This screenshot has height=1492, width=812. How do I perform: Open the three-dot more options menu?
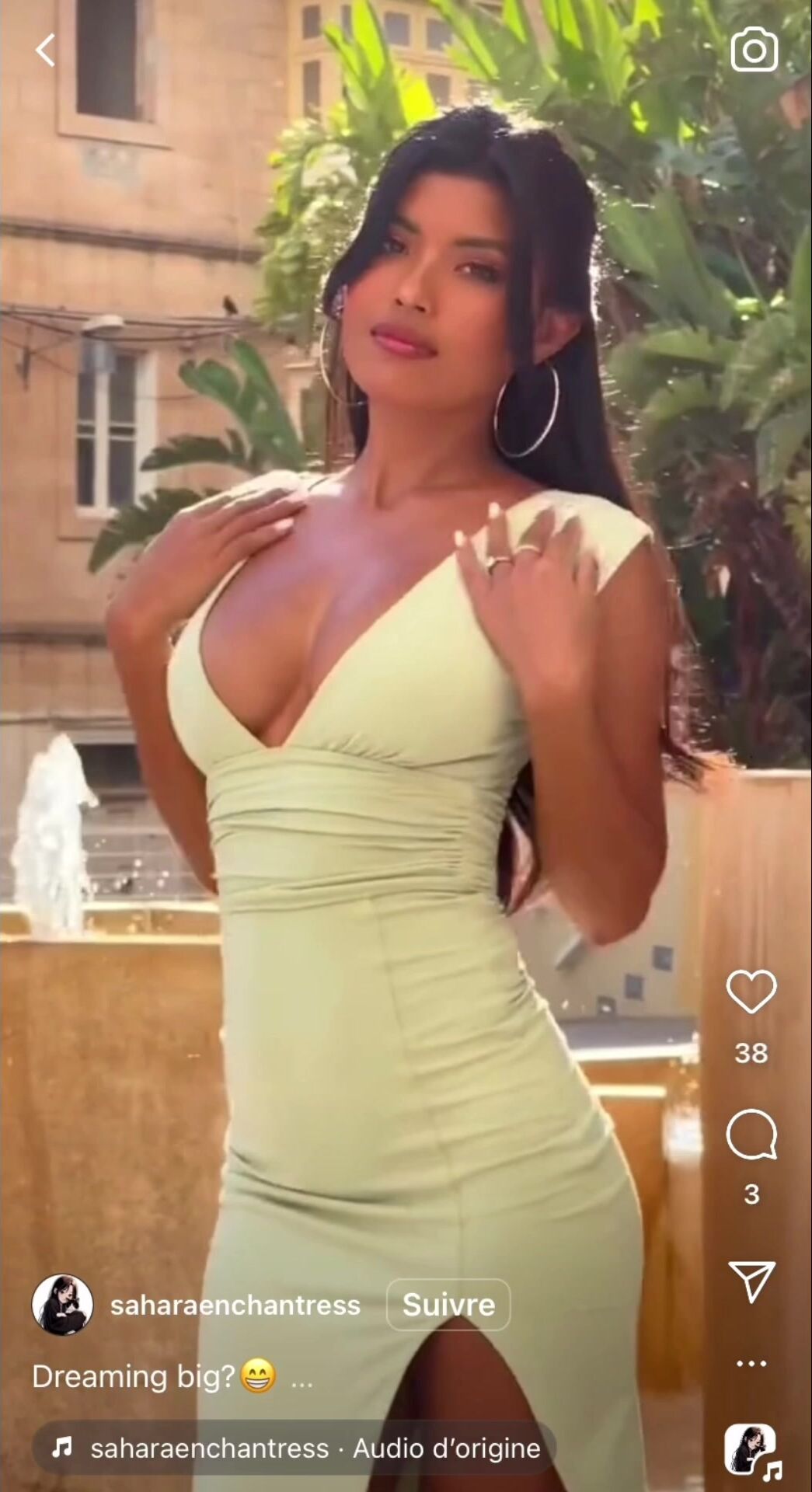click(x=751, y=1363)
